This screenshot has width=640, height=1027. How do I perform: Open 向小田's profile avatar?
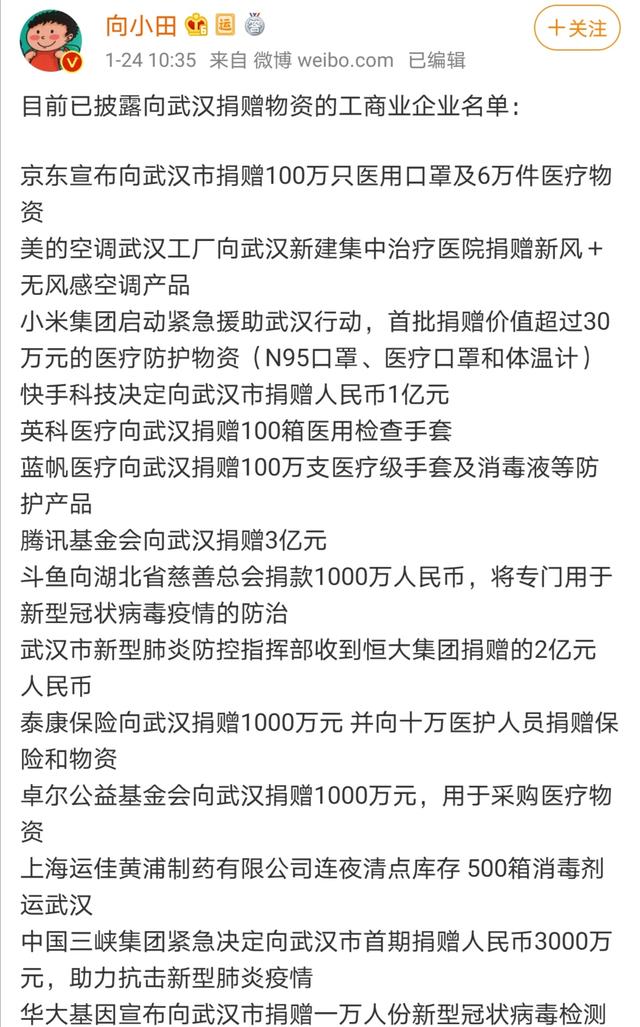click(x=51, y=41)
